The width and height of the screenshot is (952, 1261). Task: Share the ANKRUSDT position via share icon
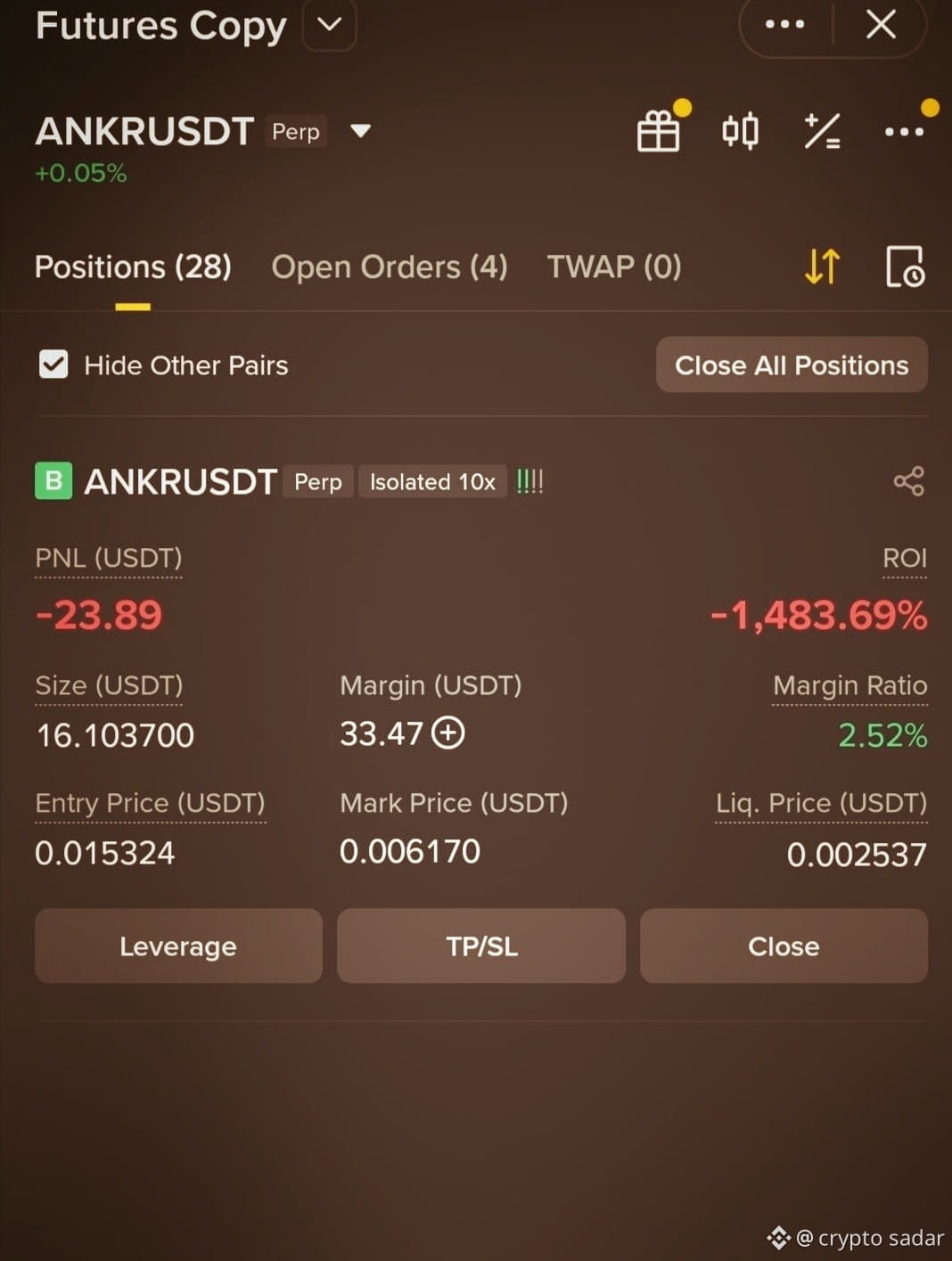(x=908, y=481)
